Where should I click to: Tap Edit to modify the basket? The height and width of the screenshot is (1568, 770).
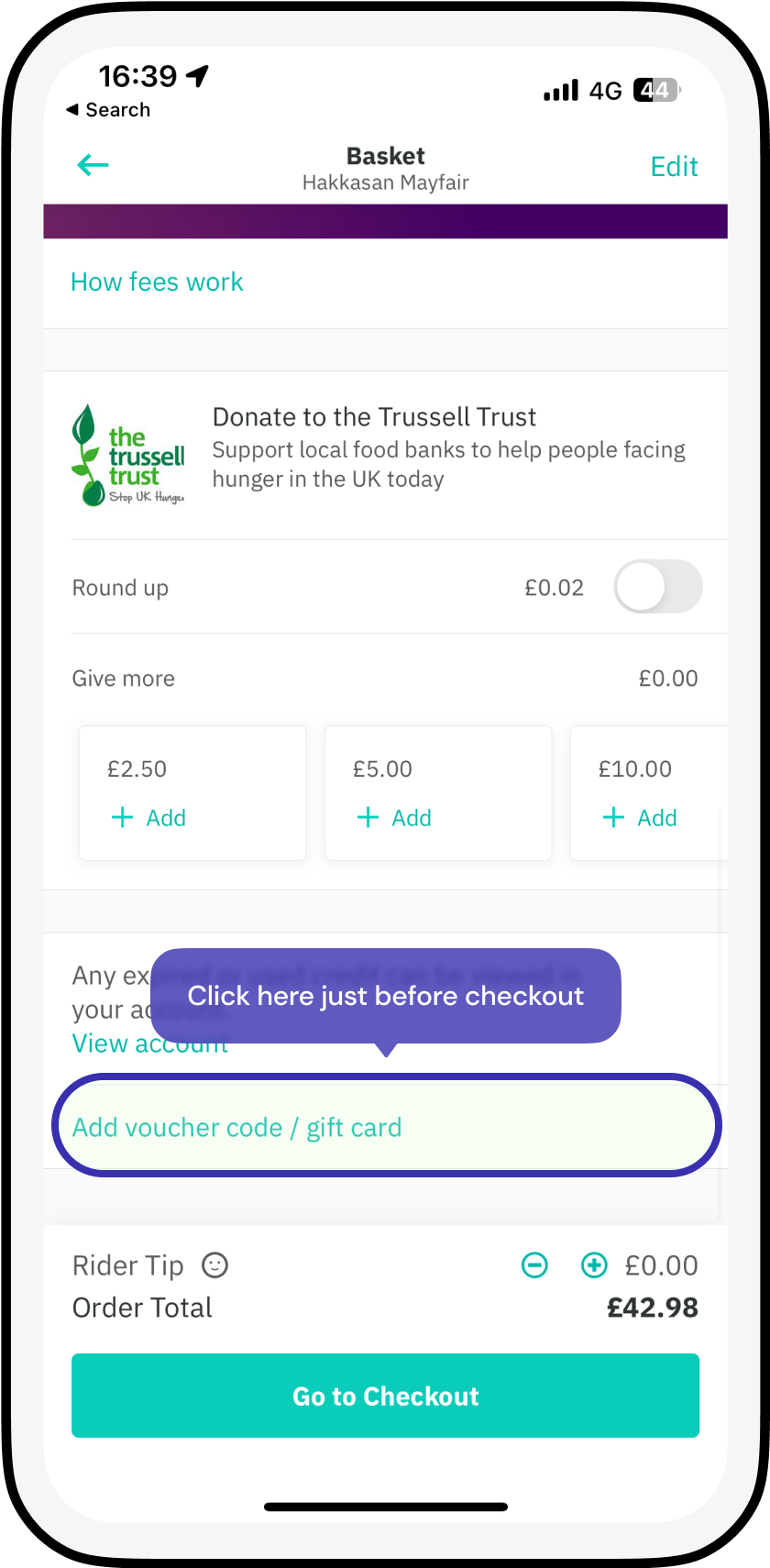[674, 167]
